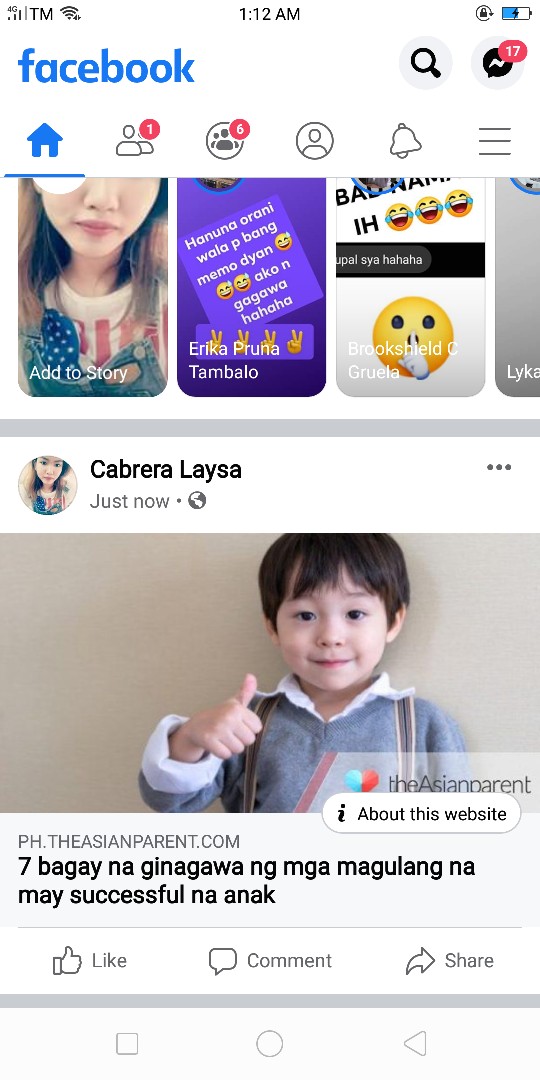
Task: Switch to the Home feed tab
Action: click(x=45, y=141)
